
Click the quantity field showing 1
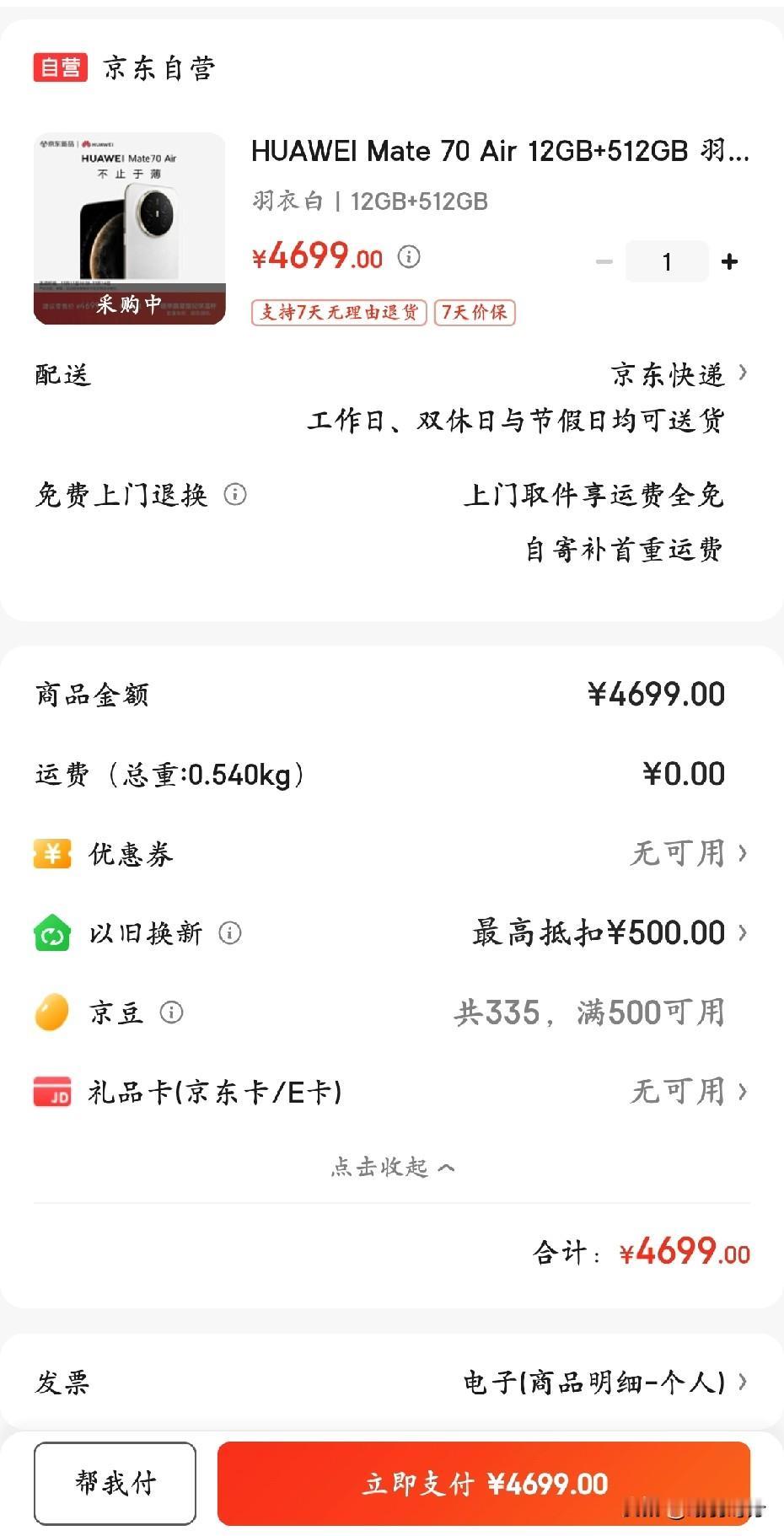tap(667, 261)
